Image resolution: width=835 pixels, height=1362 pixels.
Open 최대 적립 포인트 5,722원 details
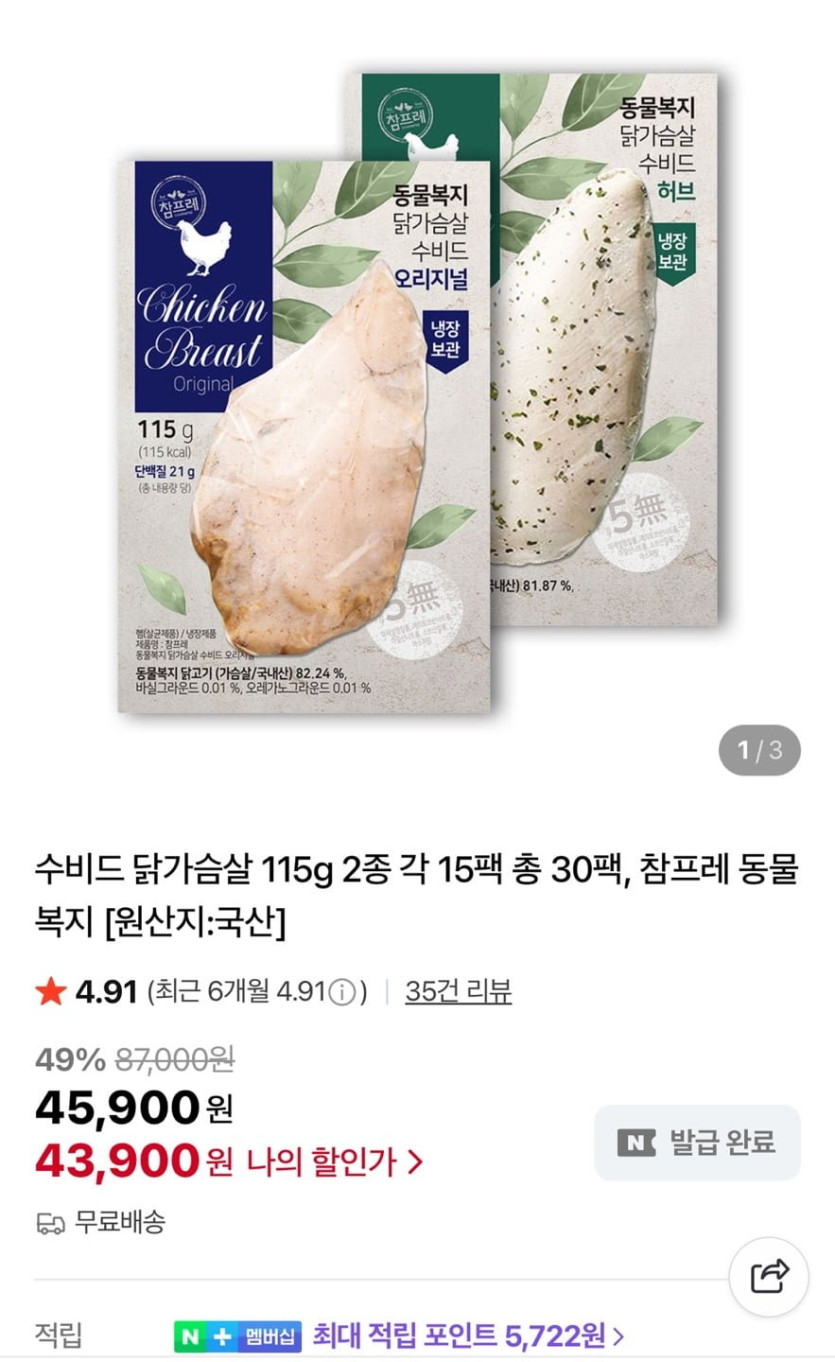point(468,1335)
